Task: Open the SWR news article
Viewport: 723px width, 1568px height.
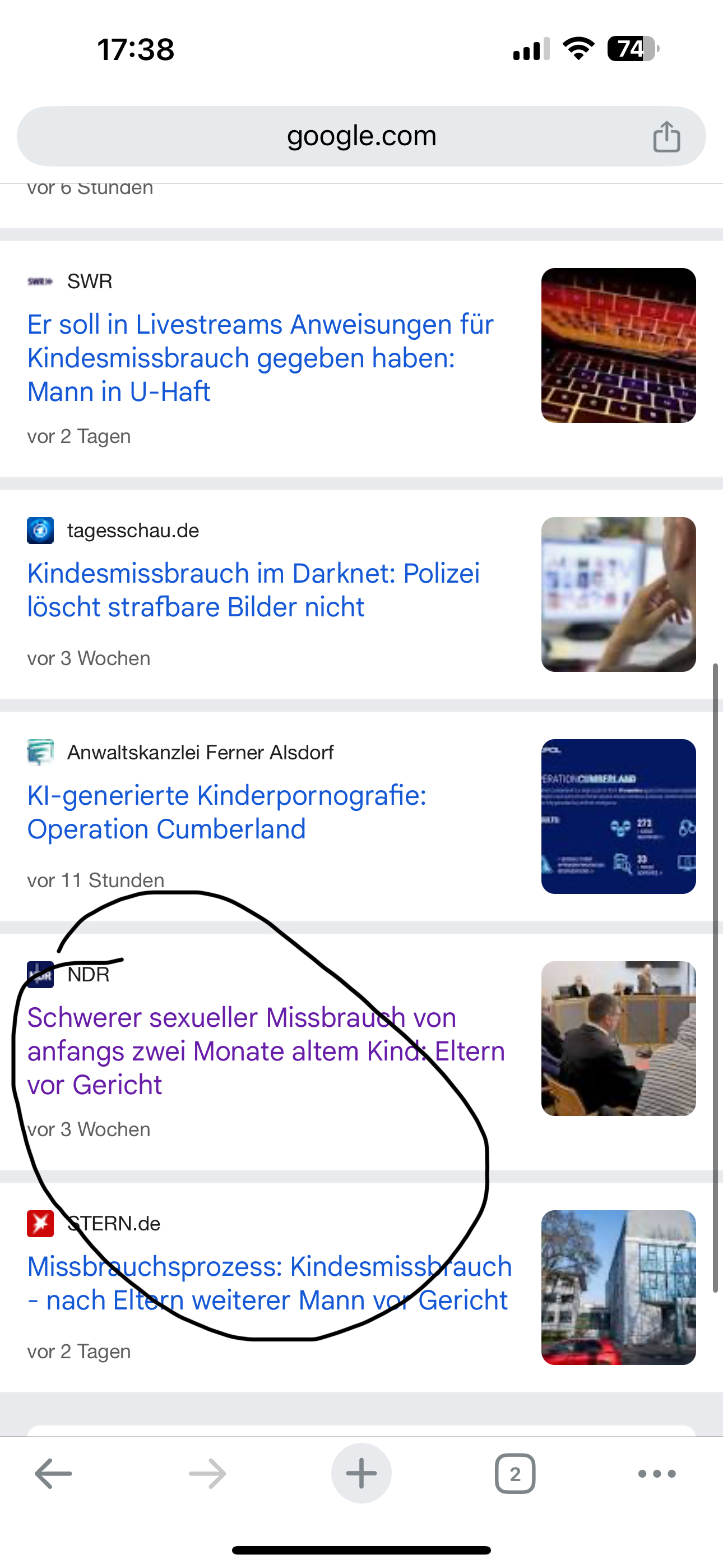Action: tap(260, 358)
